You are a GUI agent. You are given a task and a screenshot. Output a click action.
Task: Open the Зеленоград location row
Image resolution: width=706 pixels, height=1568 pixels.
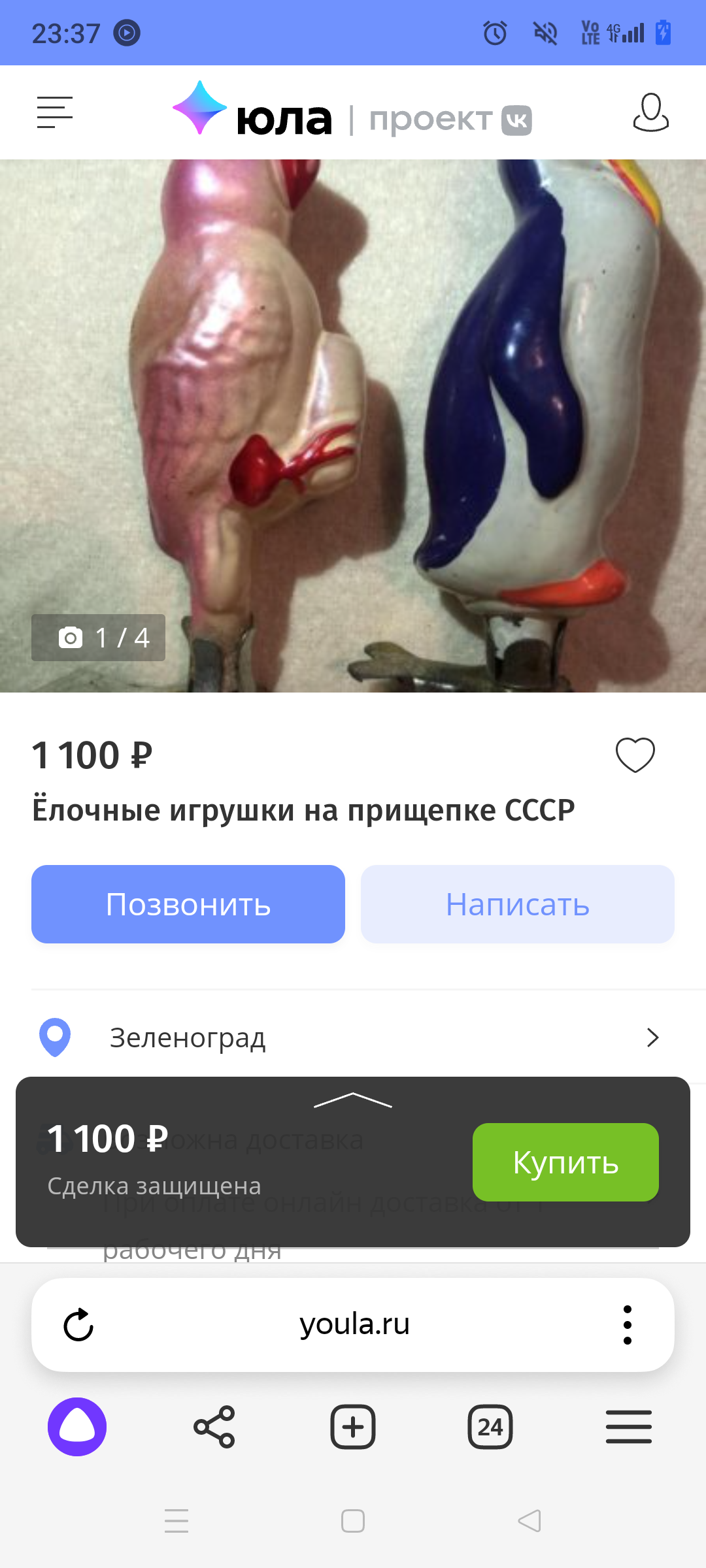click(x=353, y=1037)
